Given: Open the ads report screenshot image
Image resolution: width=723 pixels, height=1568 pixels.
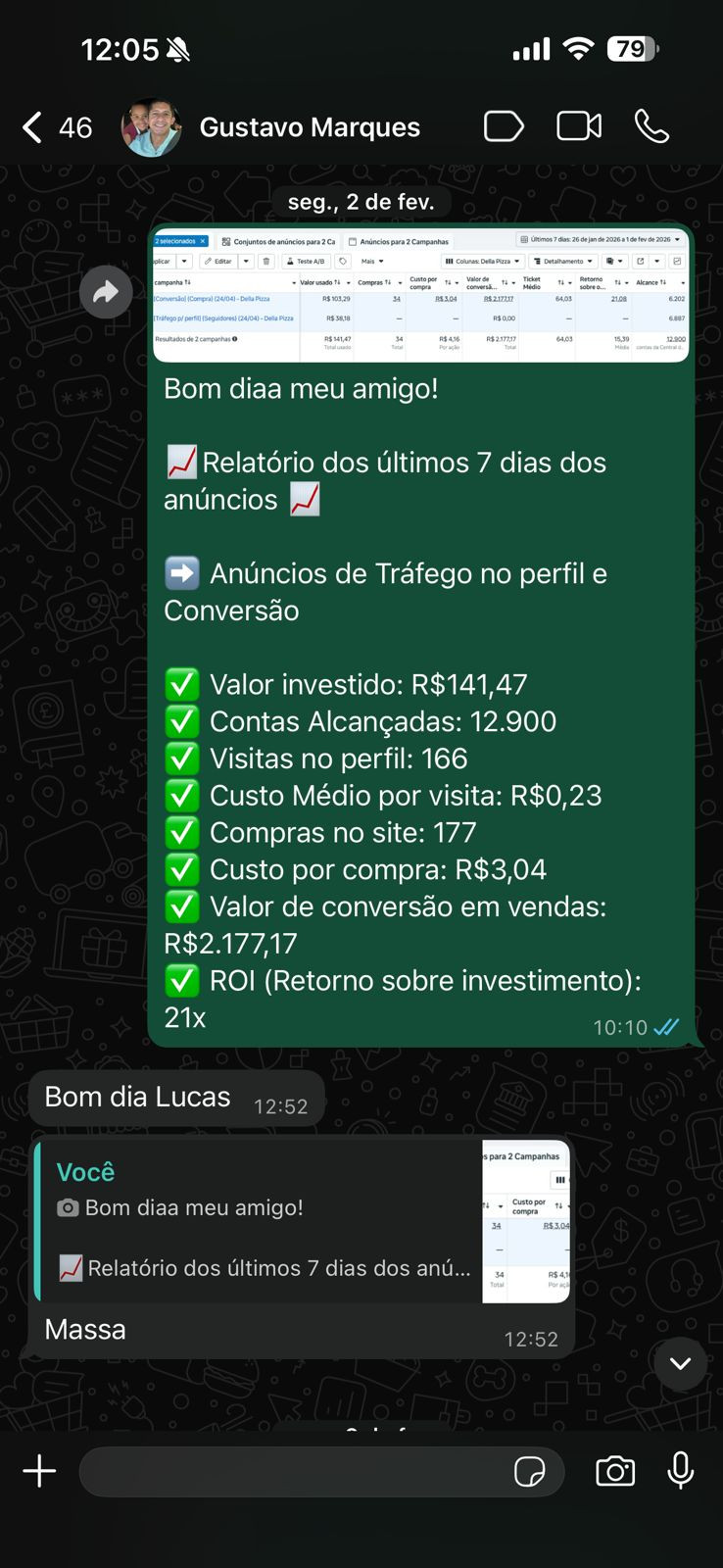Looking at the screenshot, I should [x=421, y=296].
